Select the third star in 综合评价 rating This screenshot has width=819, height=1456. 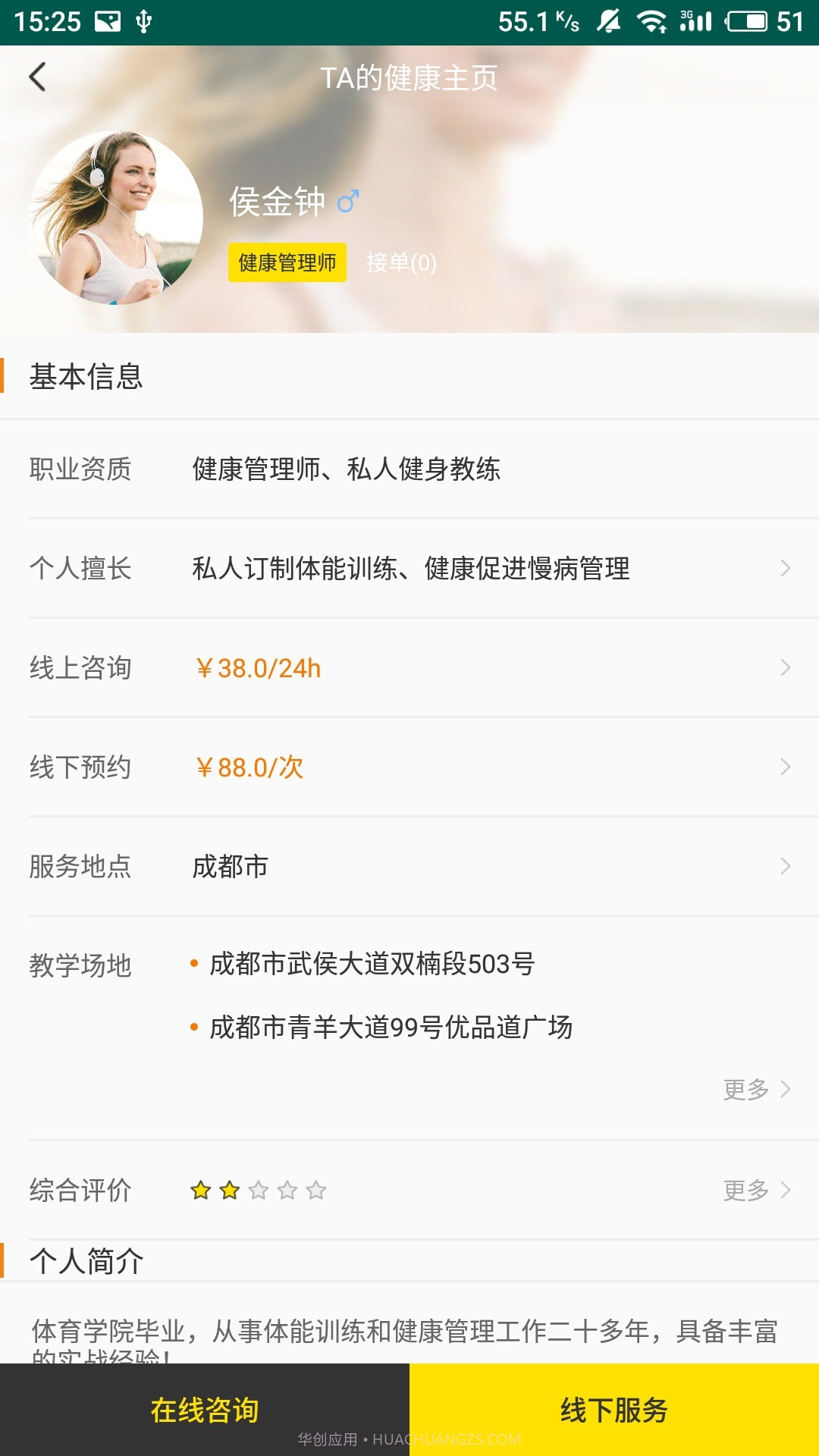[258, 1191]
